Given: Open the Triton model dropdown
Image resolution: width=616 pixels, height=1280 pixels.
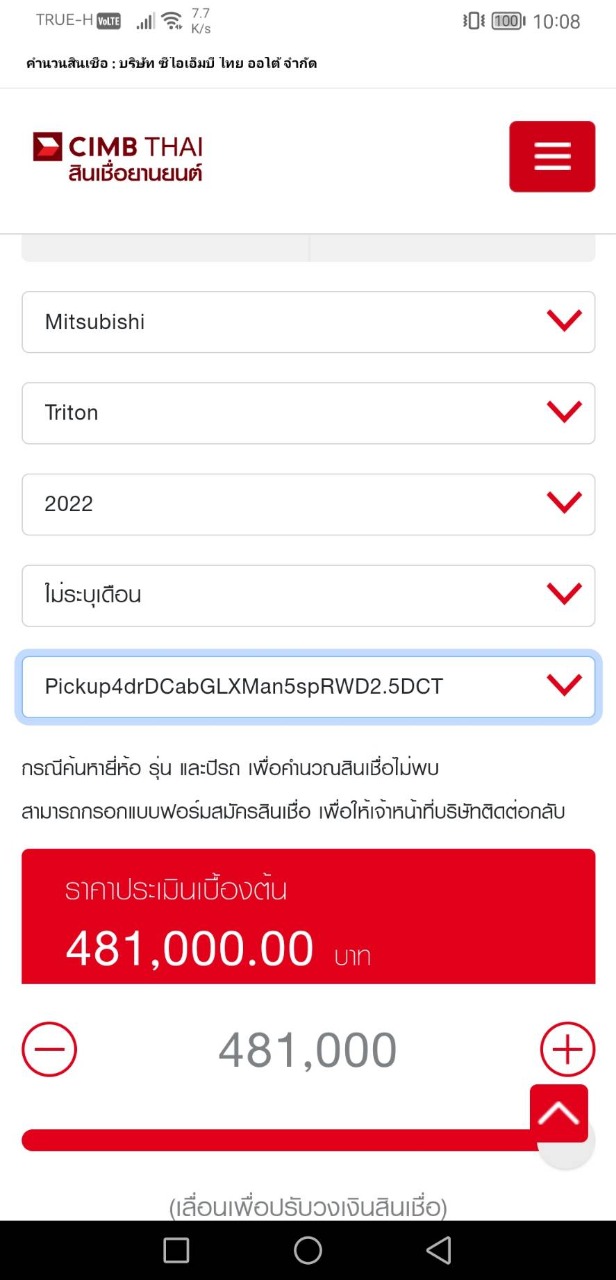Looking at the screenshot, I should pos(308,413).
